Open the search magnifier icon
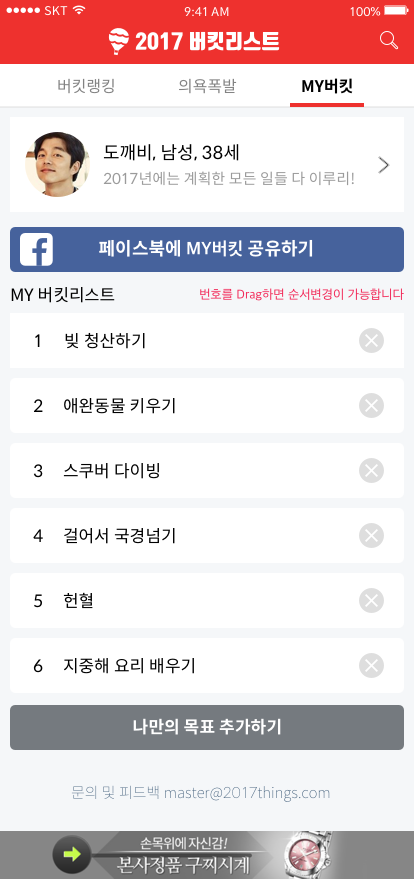This screenshot has height=879, width=414. pyautogui.click(x=389, y=40)
